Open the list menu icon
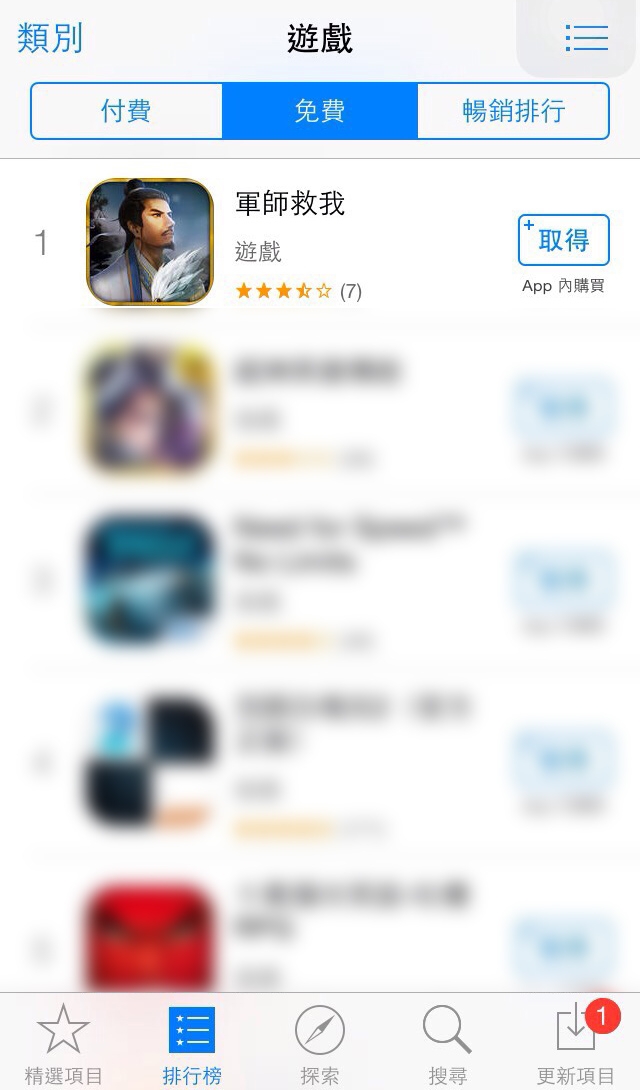The height and width of the screenshot is (1090, 640). [x=586, y=39]
